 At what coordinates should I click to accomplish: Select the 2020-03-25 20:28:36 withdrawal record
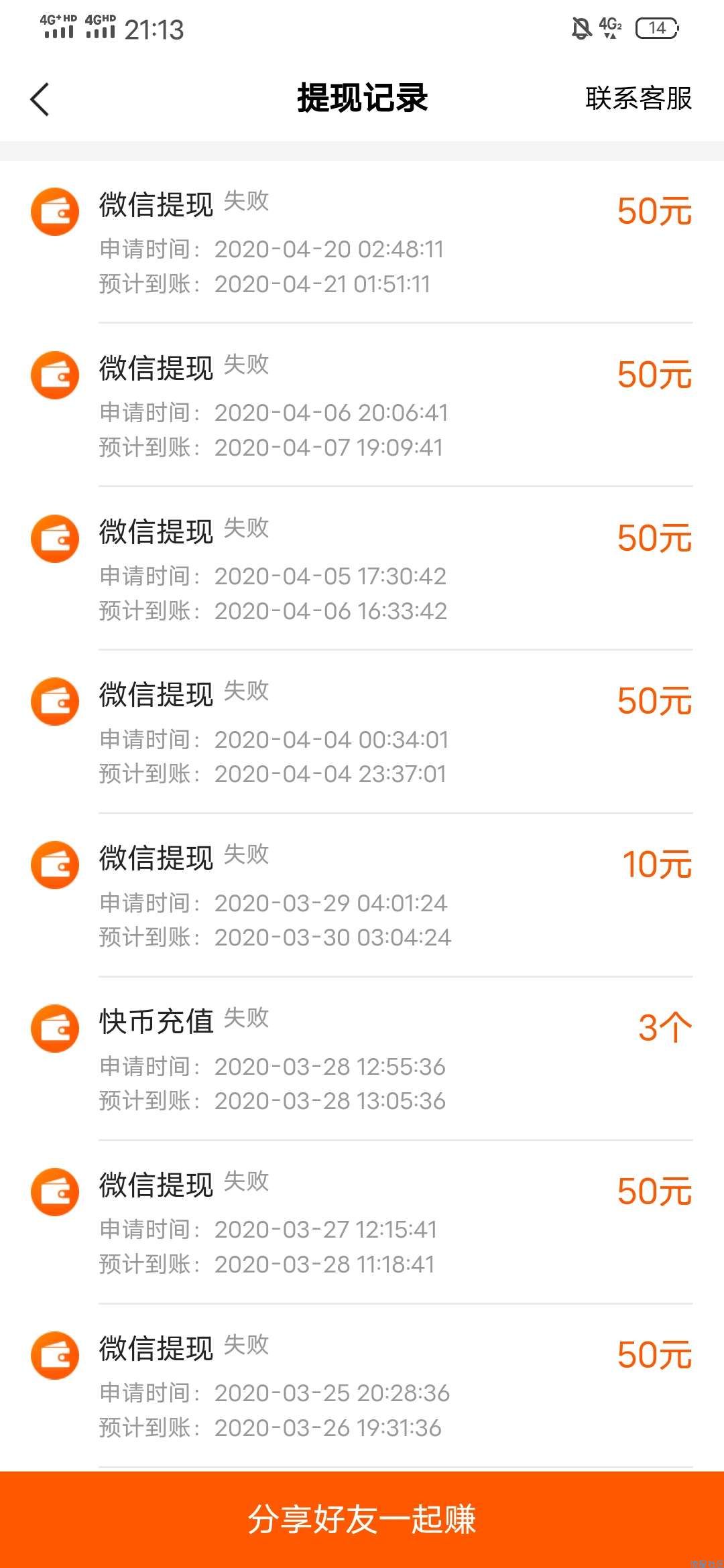(362, 1386)
